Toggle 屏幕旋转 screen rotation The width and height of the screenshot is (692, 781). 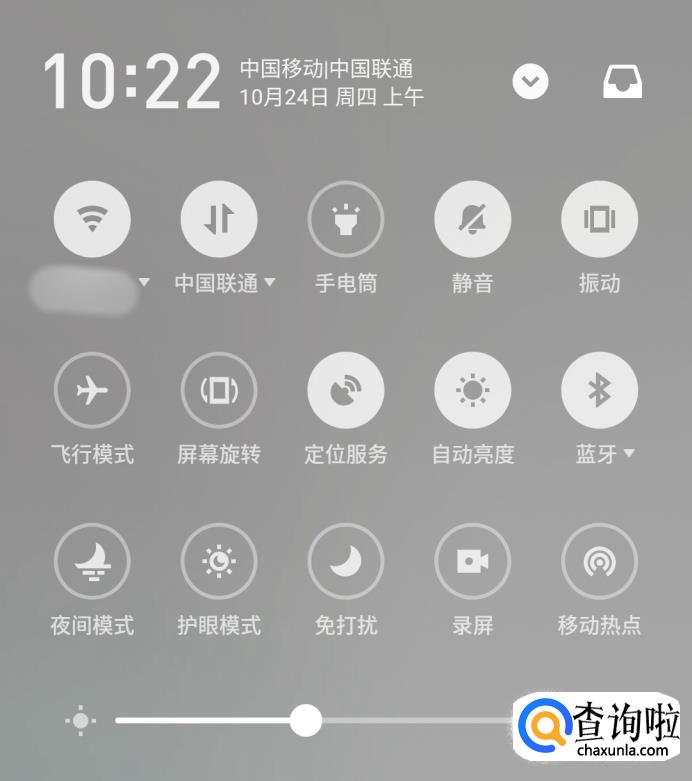point(219,391)
